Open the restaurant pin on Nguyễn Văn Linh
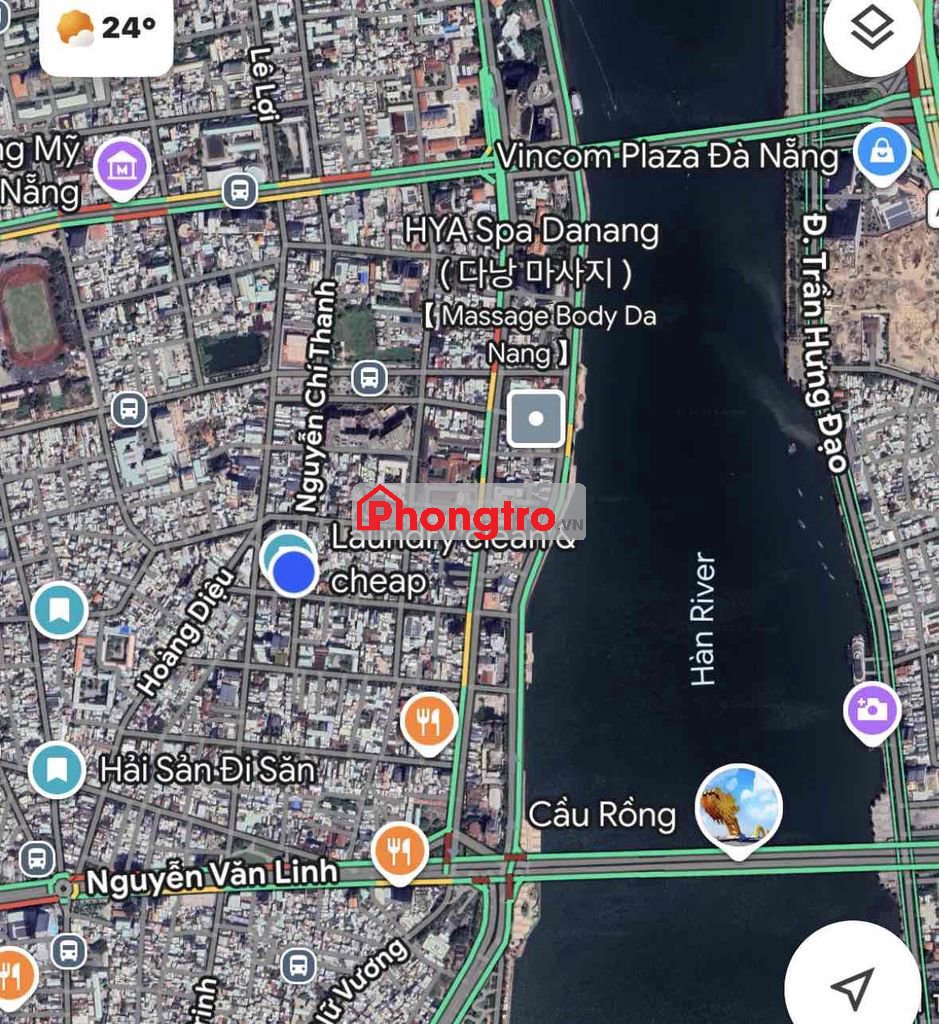 point(400,852)
